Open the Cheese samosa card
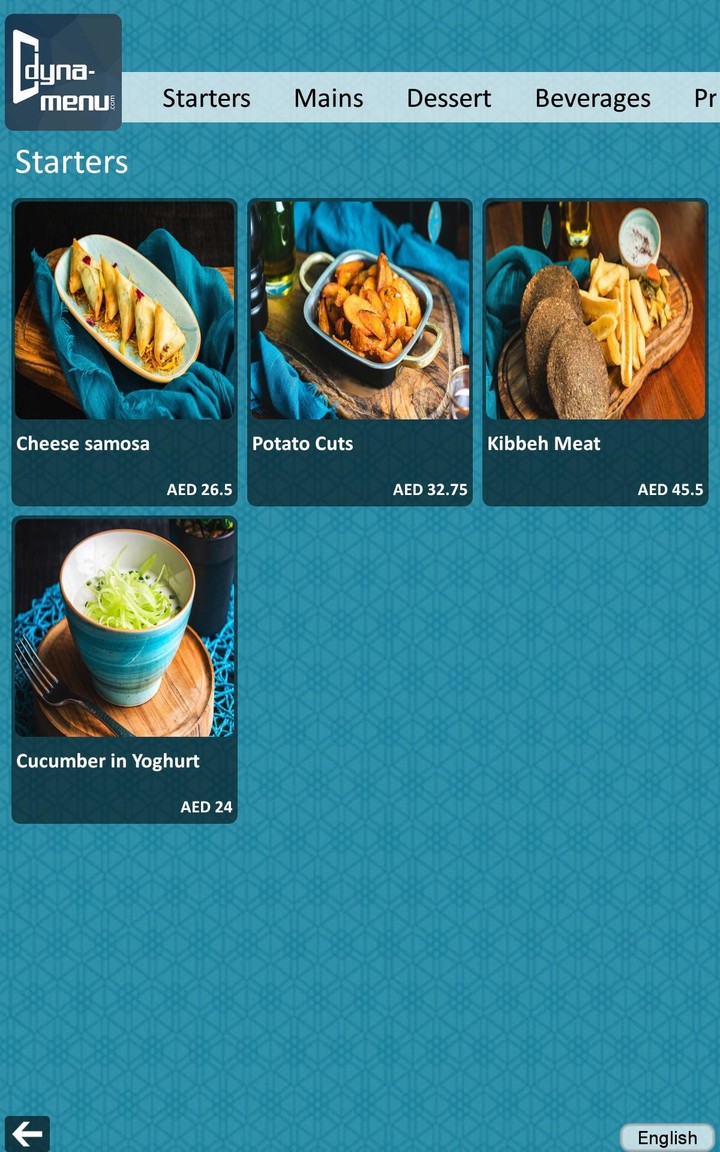This screenshot has width=720, height=1152. (x=124, y=352)
